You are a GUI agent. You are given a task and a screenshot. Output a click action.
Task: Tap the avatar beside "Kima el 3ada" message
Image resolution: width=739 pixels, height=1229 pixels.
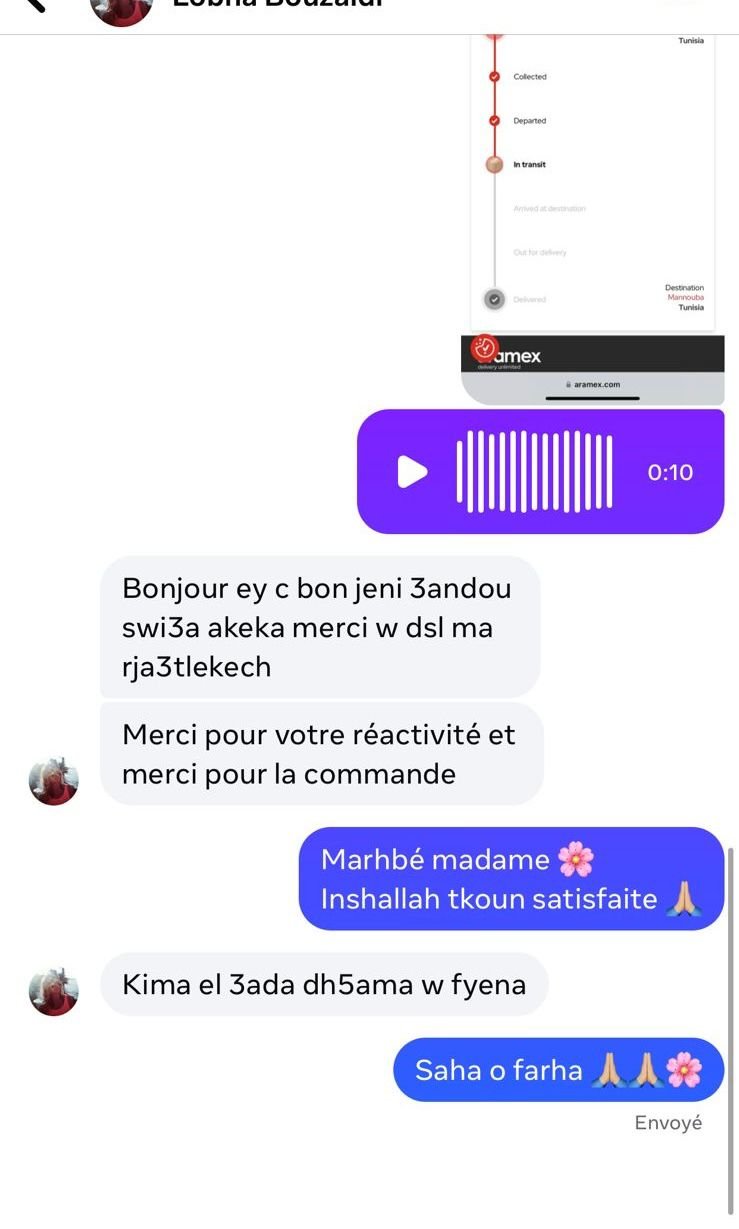(54, 991)
